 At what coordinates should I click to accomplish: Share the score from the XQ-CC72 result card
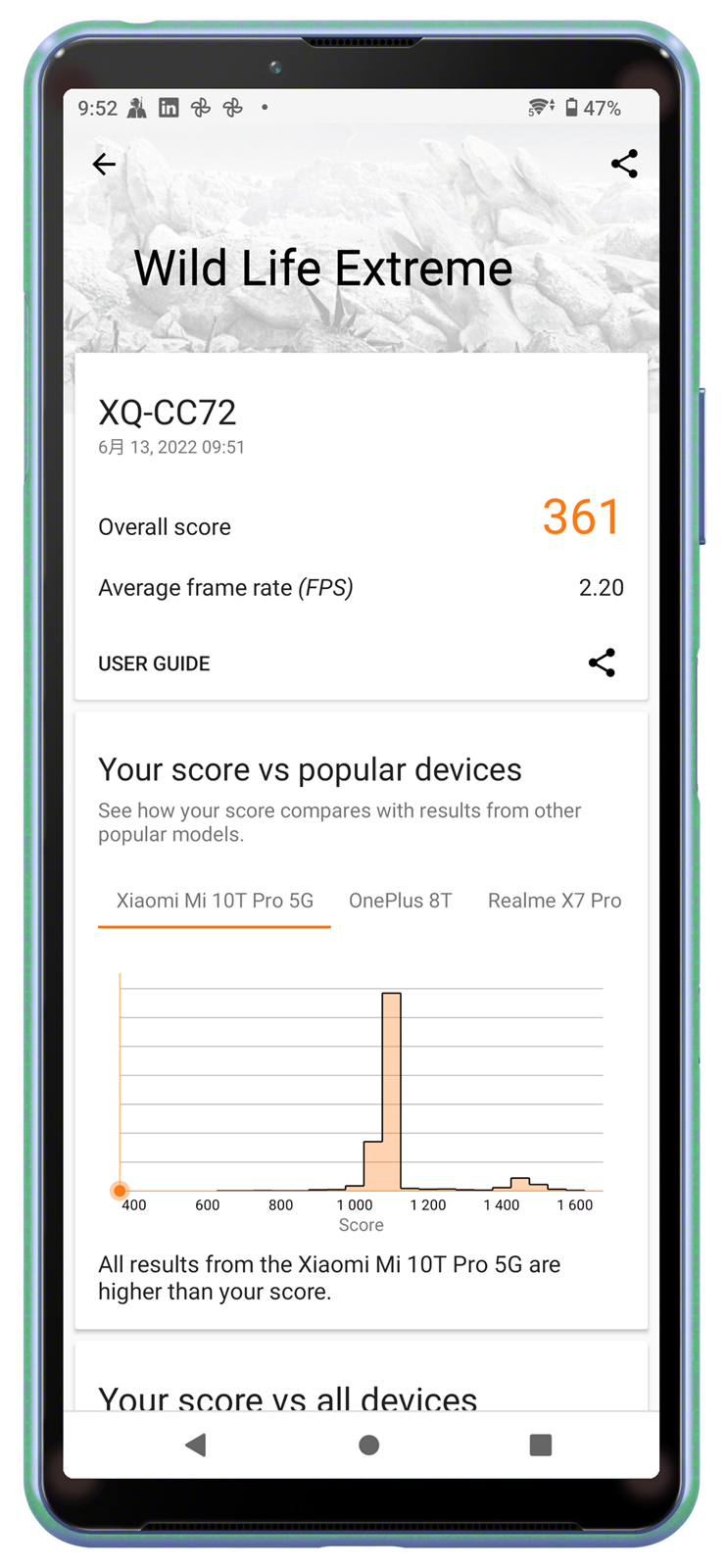(x=602, y=663)
